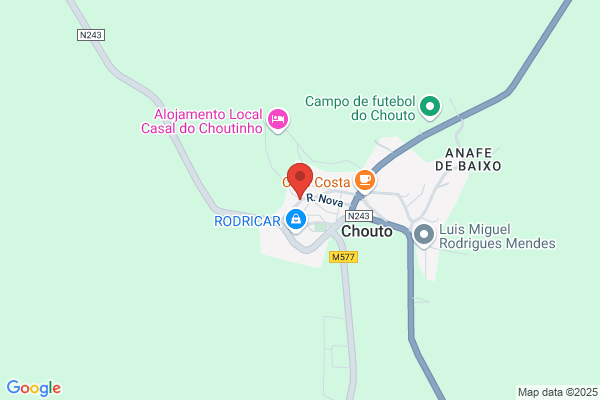Screen dimensions: 600x400
Task: Open the RODRICAR shop marker
Action: point(296,221)
